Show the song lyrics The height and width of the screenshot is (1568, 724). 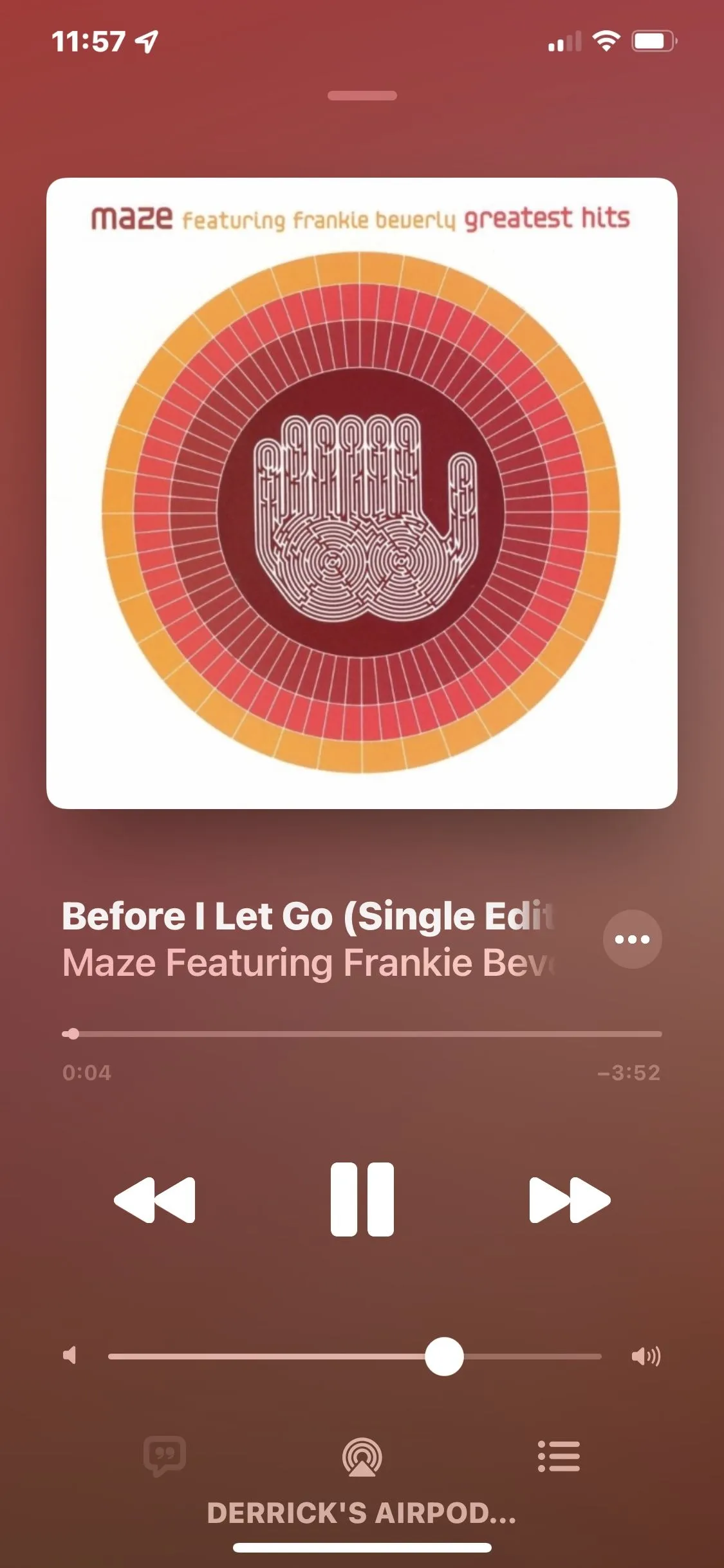pyautogui.click(x=165, y=1455)
